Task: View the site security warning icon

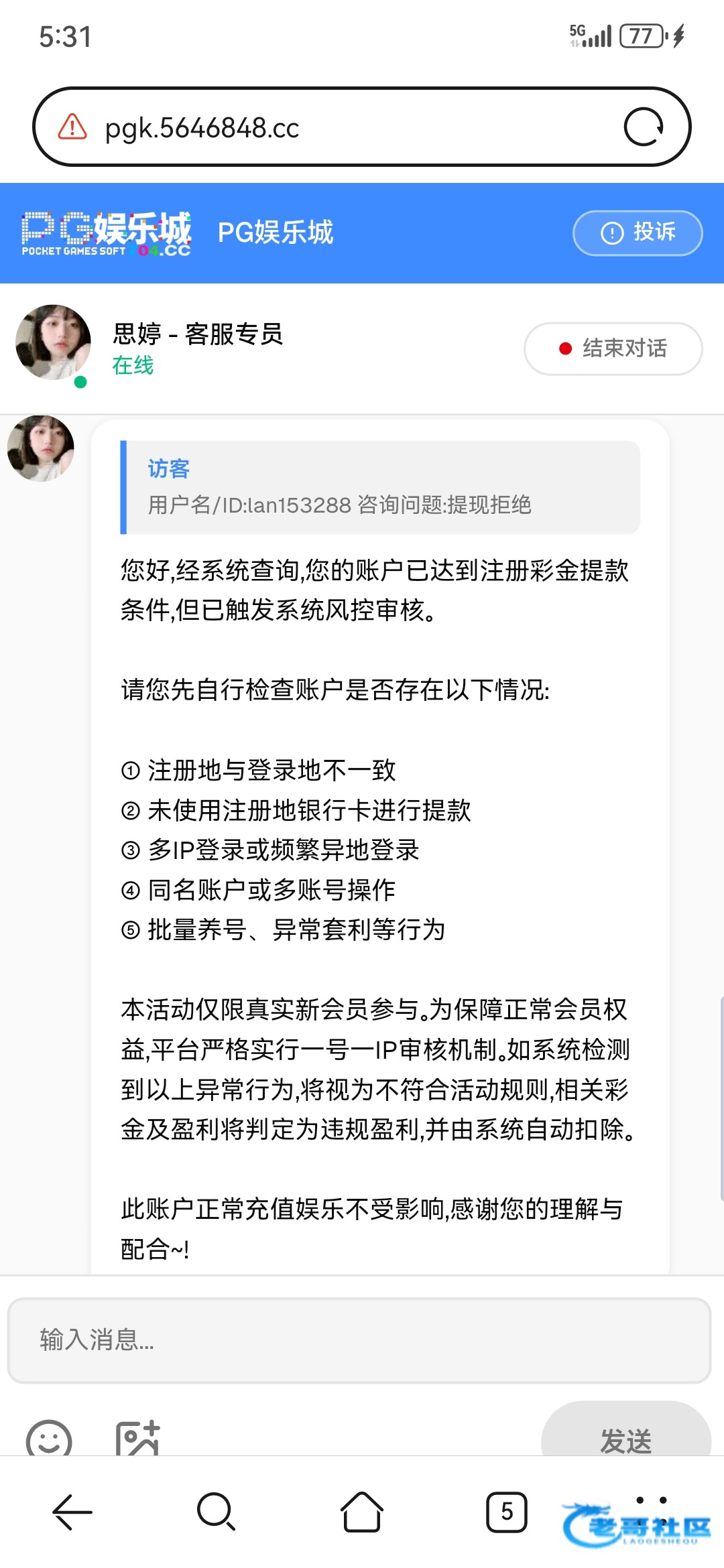Action: pos(72,127)
